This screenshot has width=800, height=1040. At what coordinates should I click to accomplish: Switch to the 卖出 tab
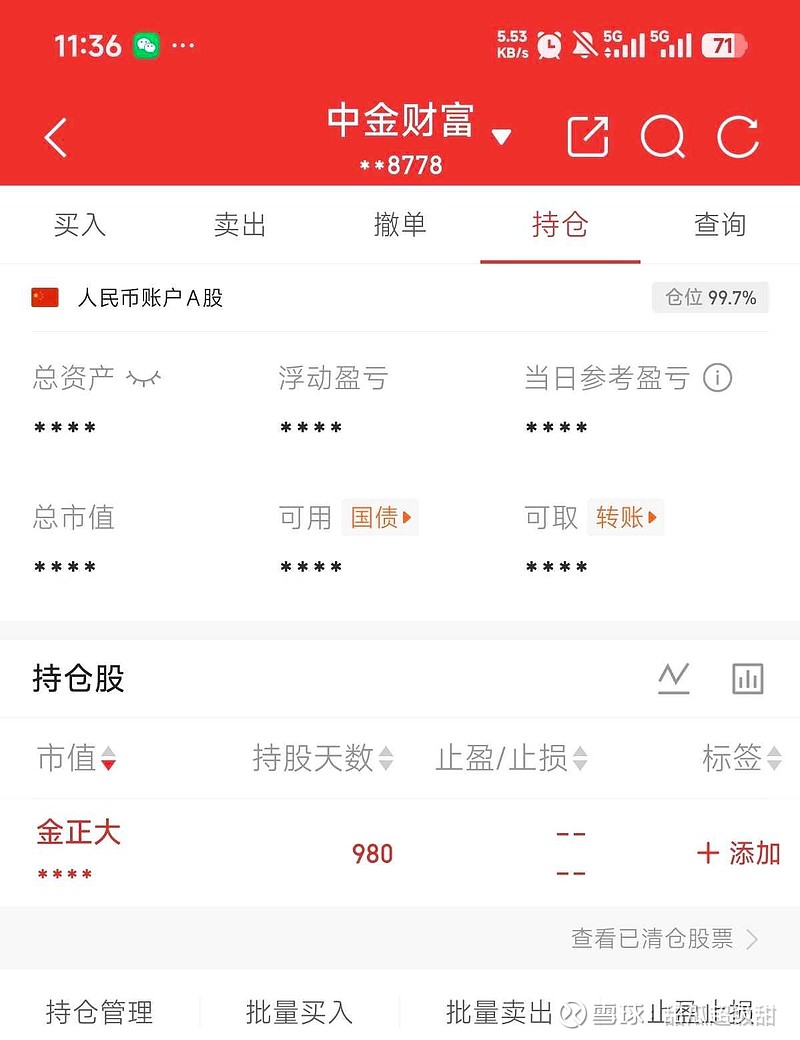click(x=240, y=225)
